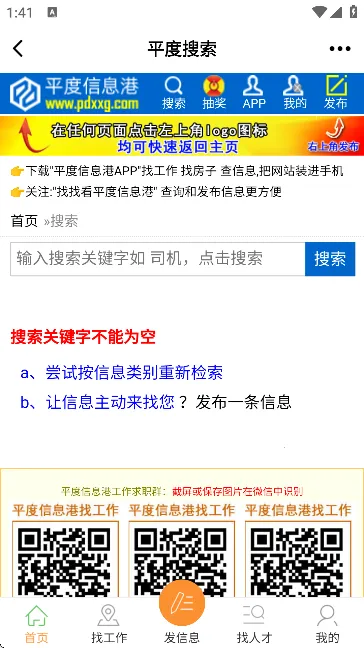
Task: Switch to the 找工作 bottom tab
Action: (x=109, y=623)
